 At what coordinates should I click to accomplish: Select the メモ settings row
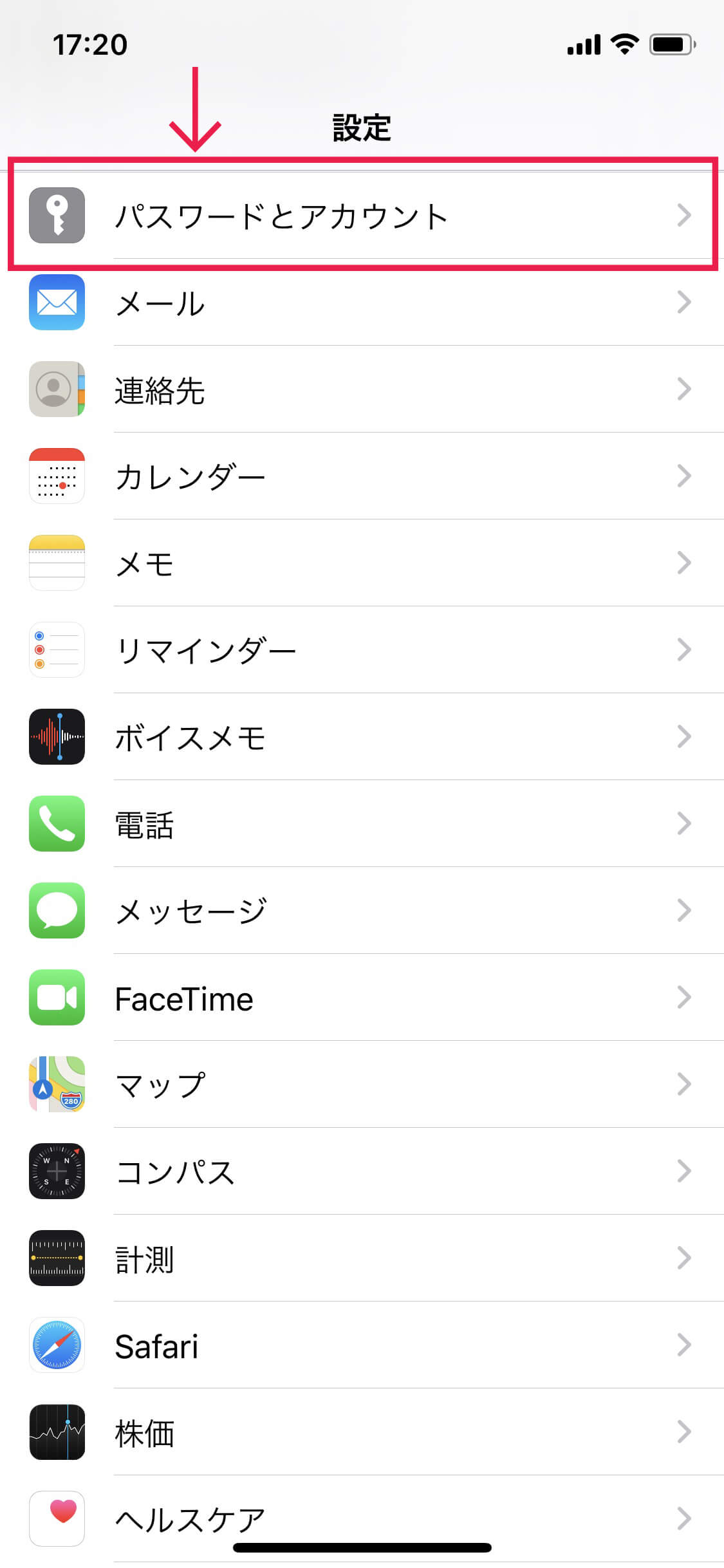point(362,563)
